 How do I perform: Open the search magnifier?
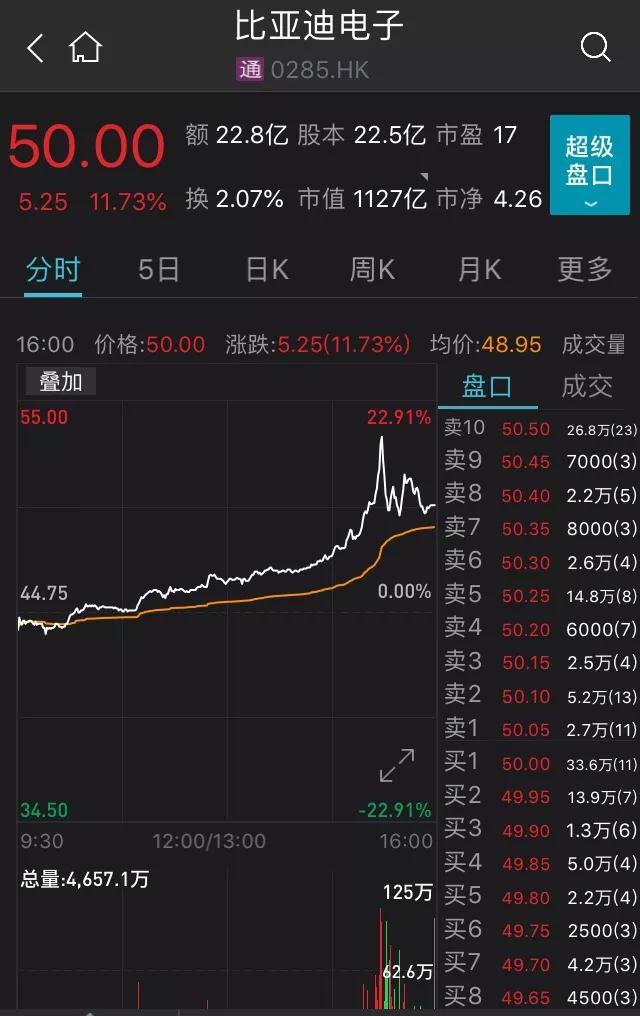[x=595, y=47]
